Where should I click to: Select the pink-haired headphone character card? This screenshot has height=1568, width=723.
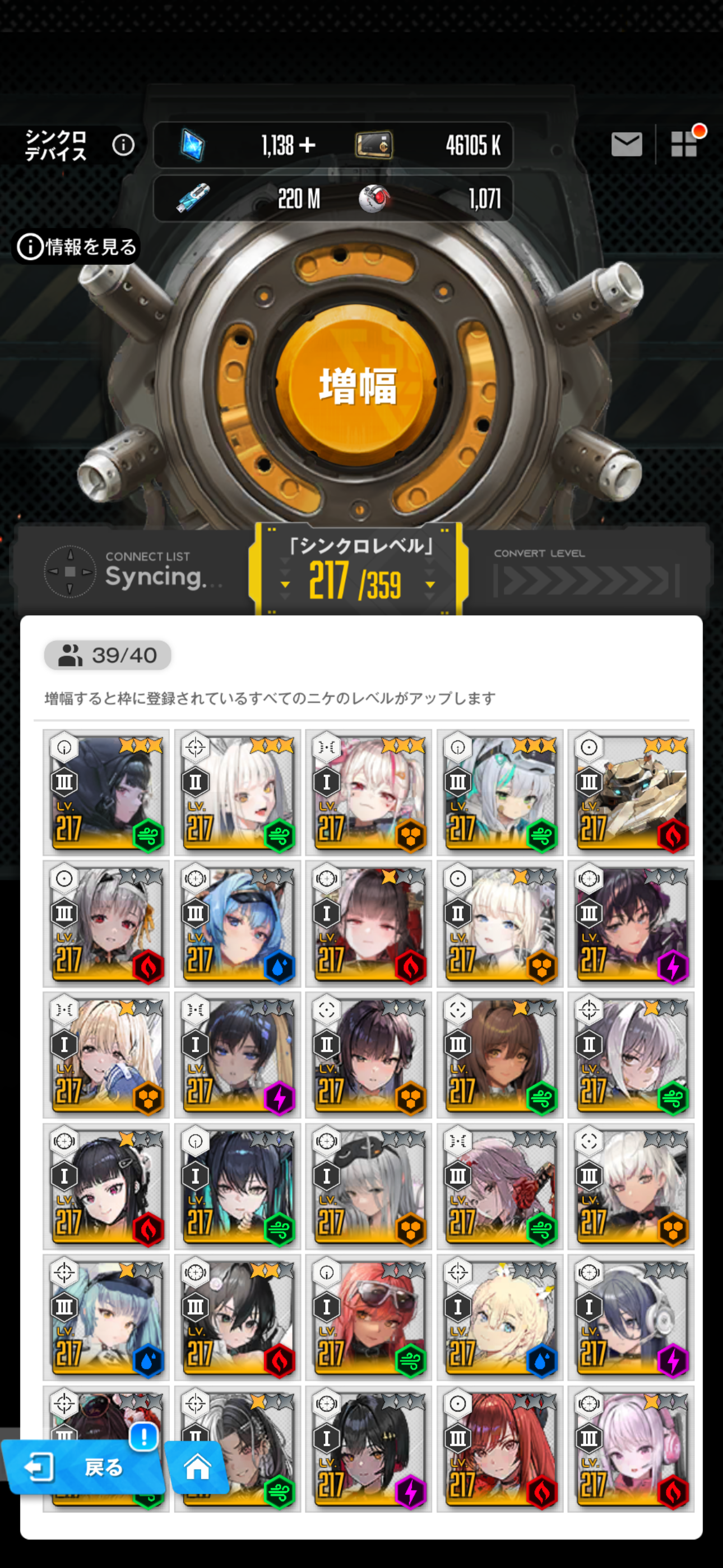tap(631, 1449)
